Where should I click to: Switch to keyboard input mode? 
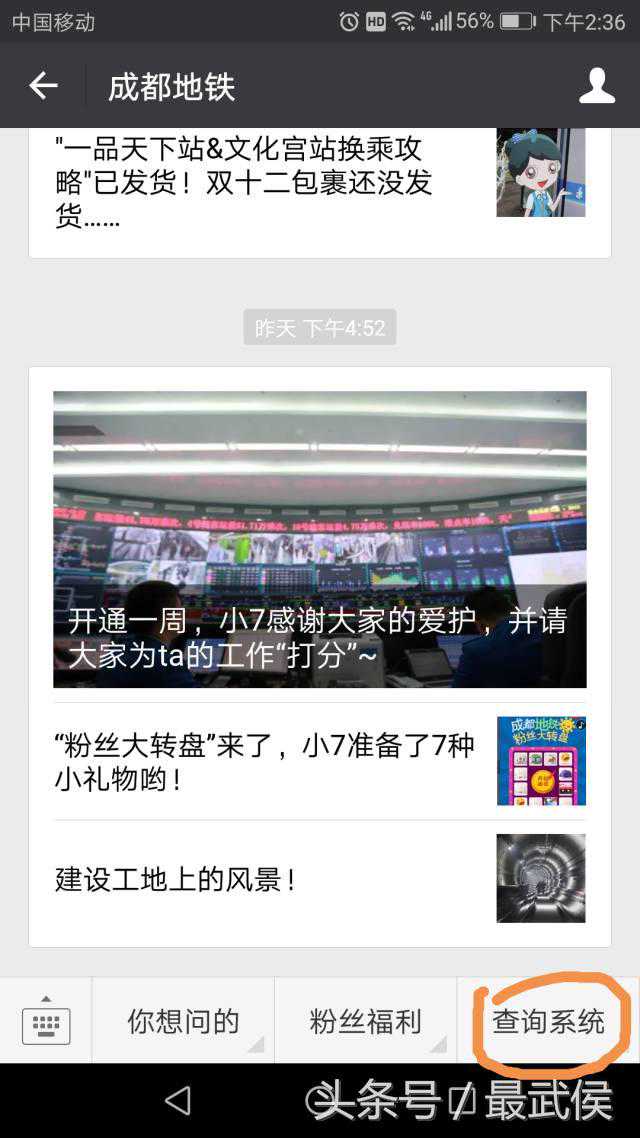(46, 1021)
